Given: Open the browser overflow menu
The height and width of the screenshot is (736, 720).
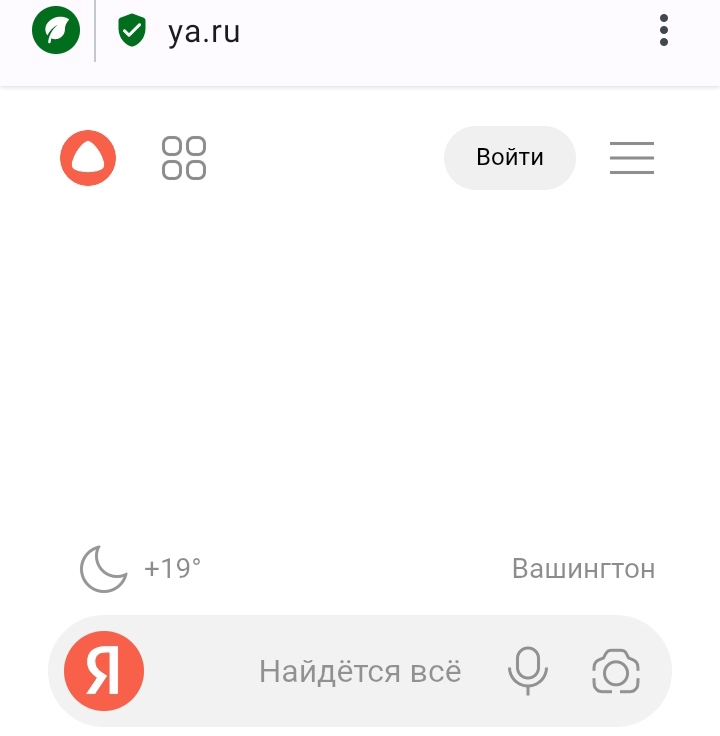Looking at the screenshot, I should pos(664,31).
